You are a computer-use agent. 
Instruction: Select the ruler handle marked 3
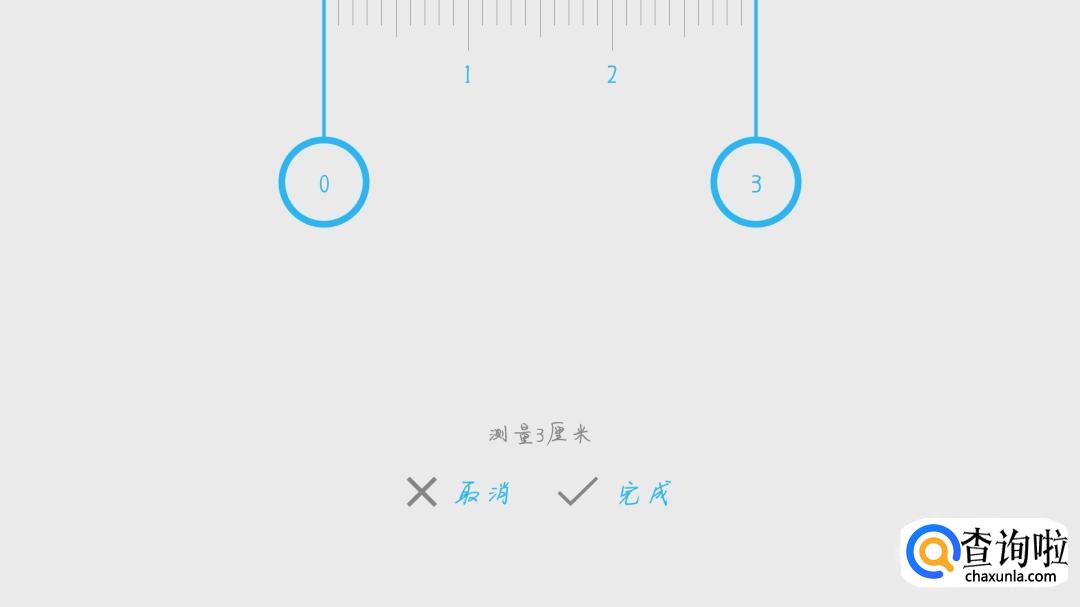coord(756,183)
